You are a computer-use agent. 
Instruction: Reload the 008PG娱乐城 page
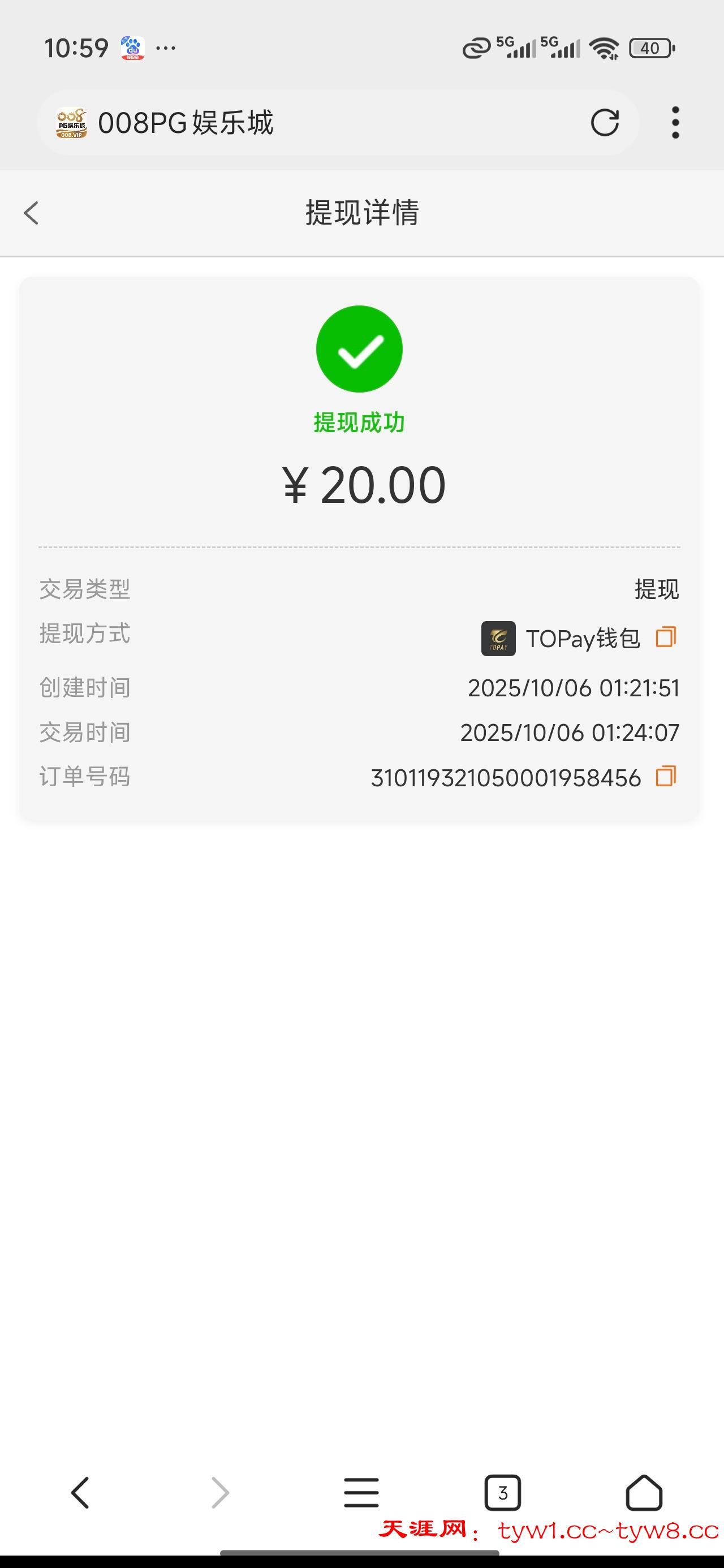pos(605,122)
